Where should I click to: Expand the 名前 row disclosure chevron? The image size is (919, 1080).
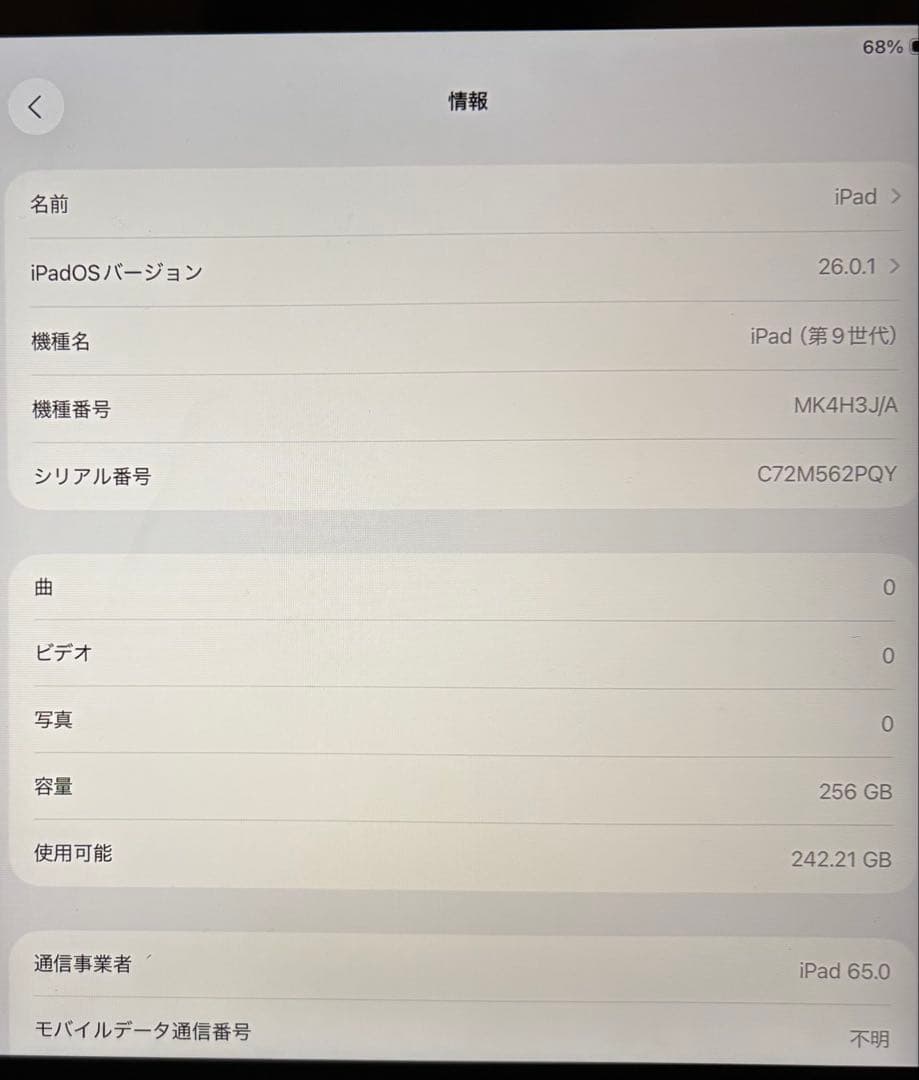pos(896,197)
